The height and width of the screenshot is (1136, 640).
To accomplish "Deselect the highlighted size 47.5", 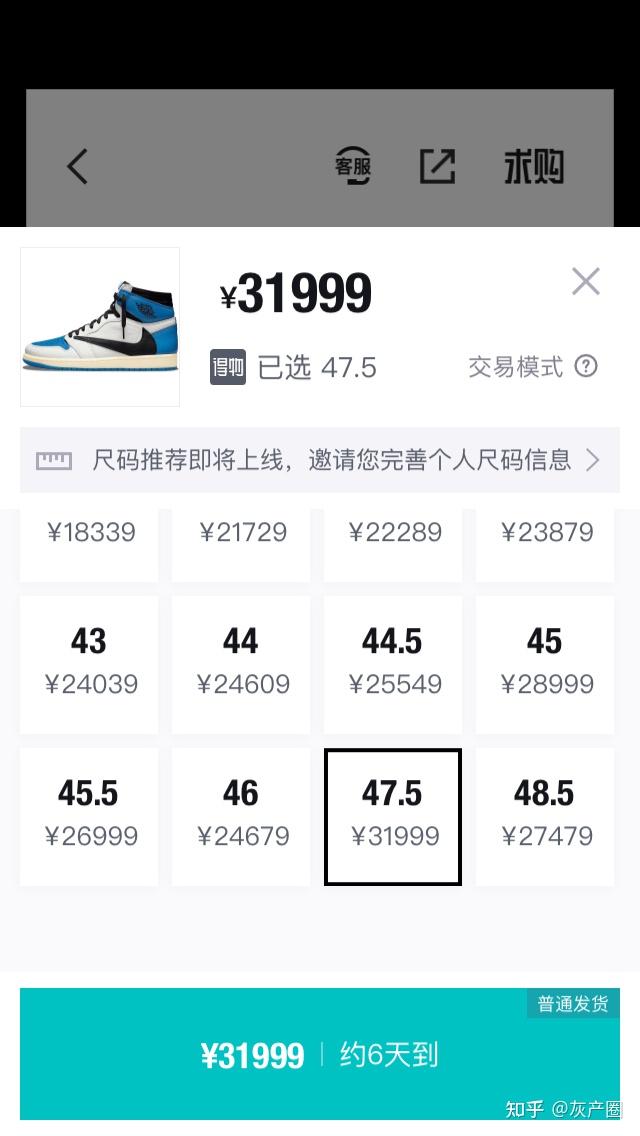I will (393, 816).
